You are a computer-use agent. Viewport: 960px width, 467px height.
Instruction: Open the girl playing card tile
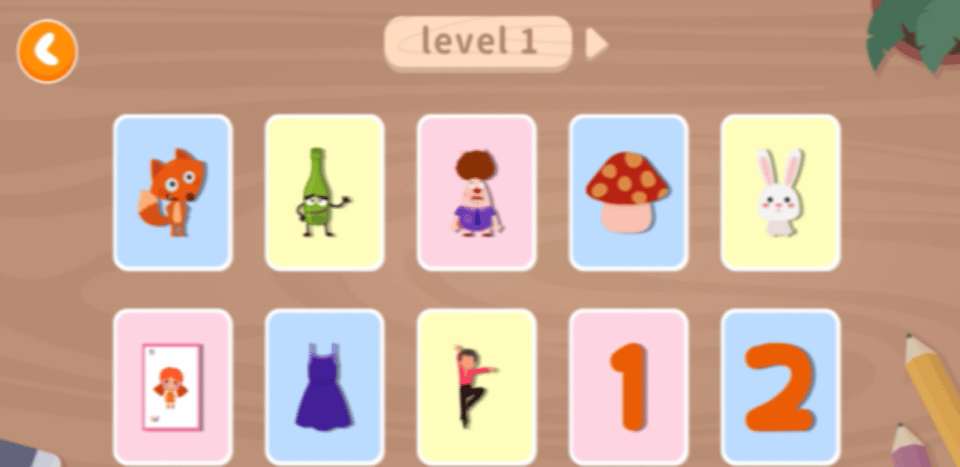(x=173, y=387)
